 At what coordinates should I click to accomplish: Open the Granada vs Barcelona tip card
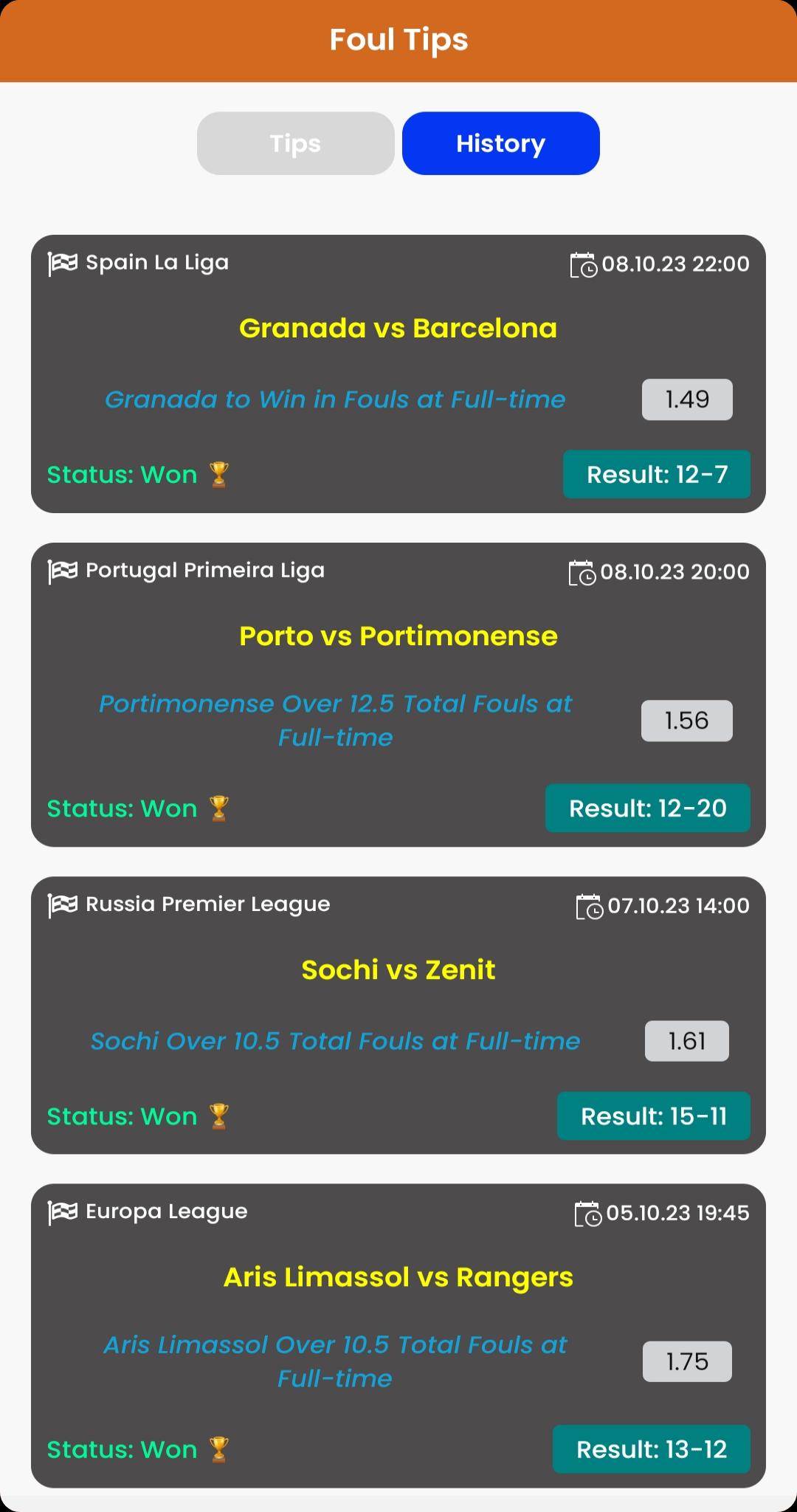398,374
